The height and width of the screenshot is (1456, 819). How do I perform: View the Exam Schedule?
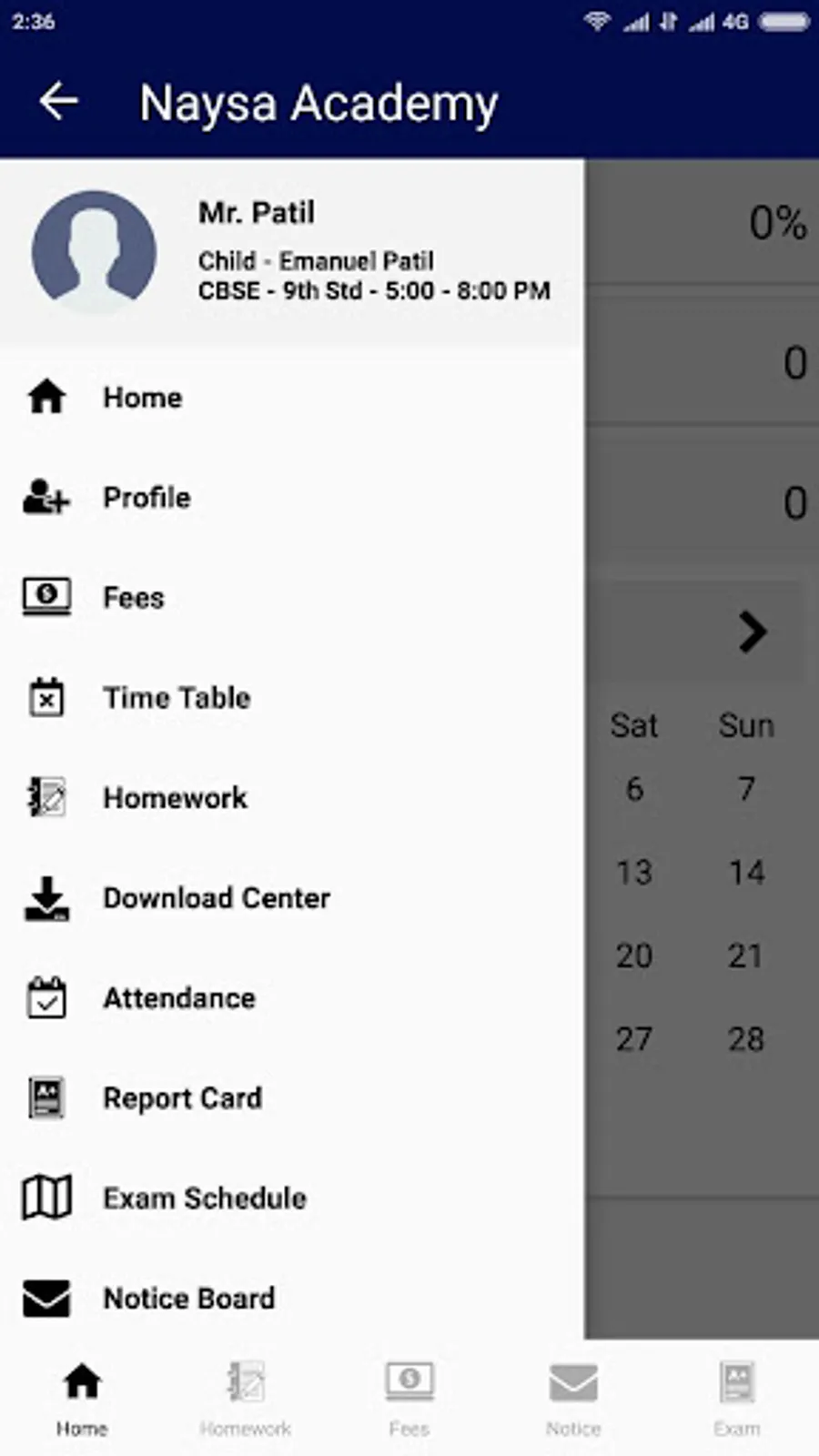coord(205,1198)
